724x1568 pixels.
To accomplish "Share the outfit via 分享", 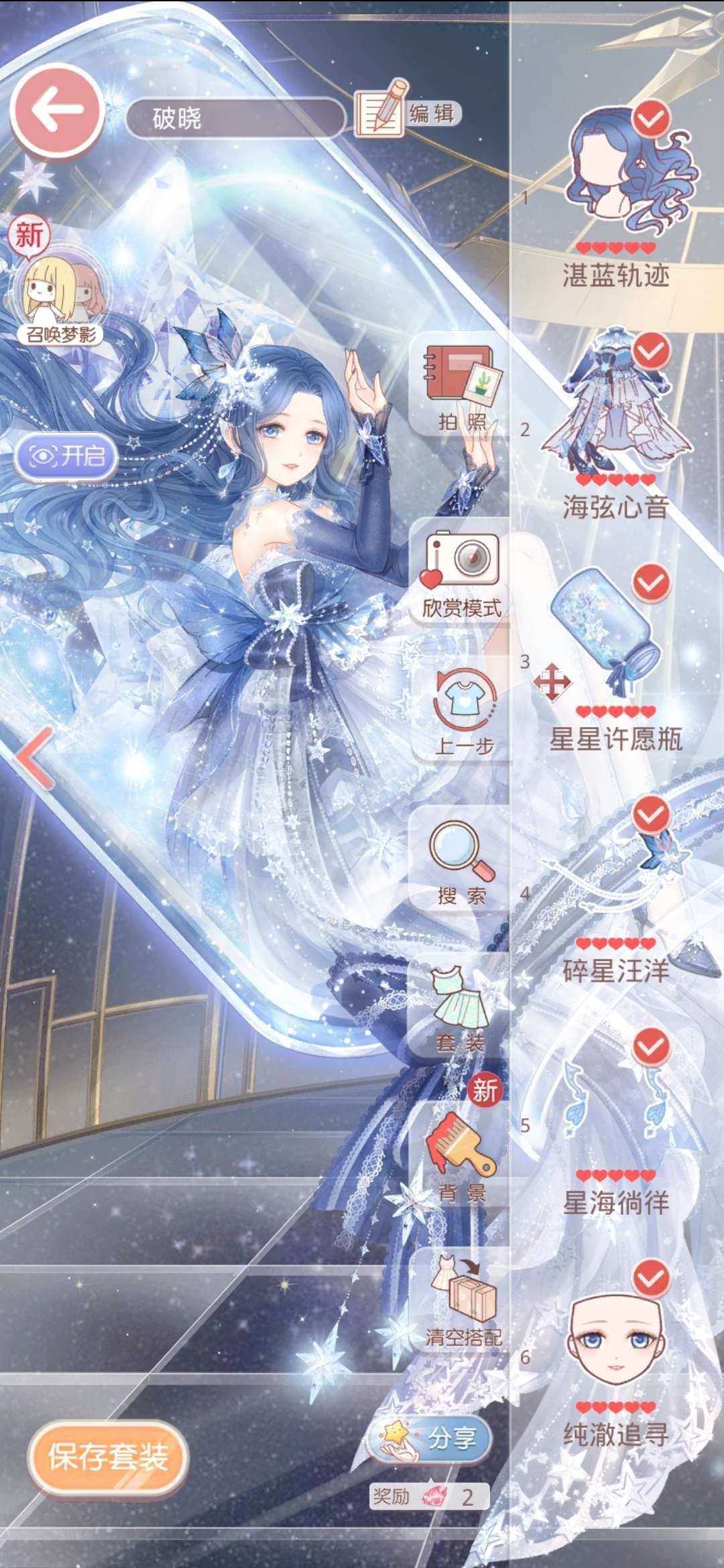I will coord(429,1438).
